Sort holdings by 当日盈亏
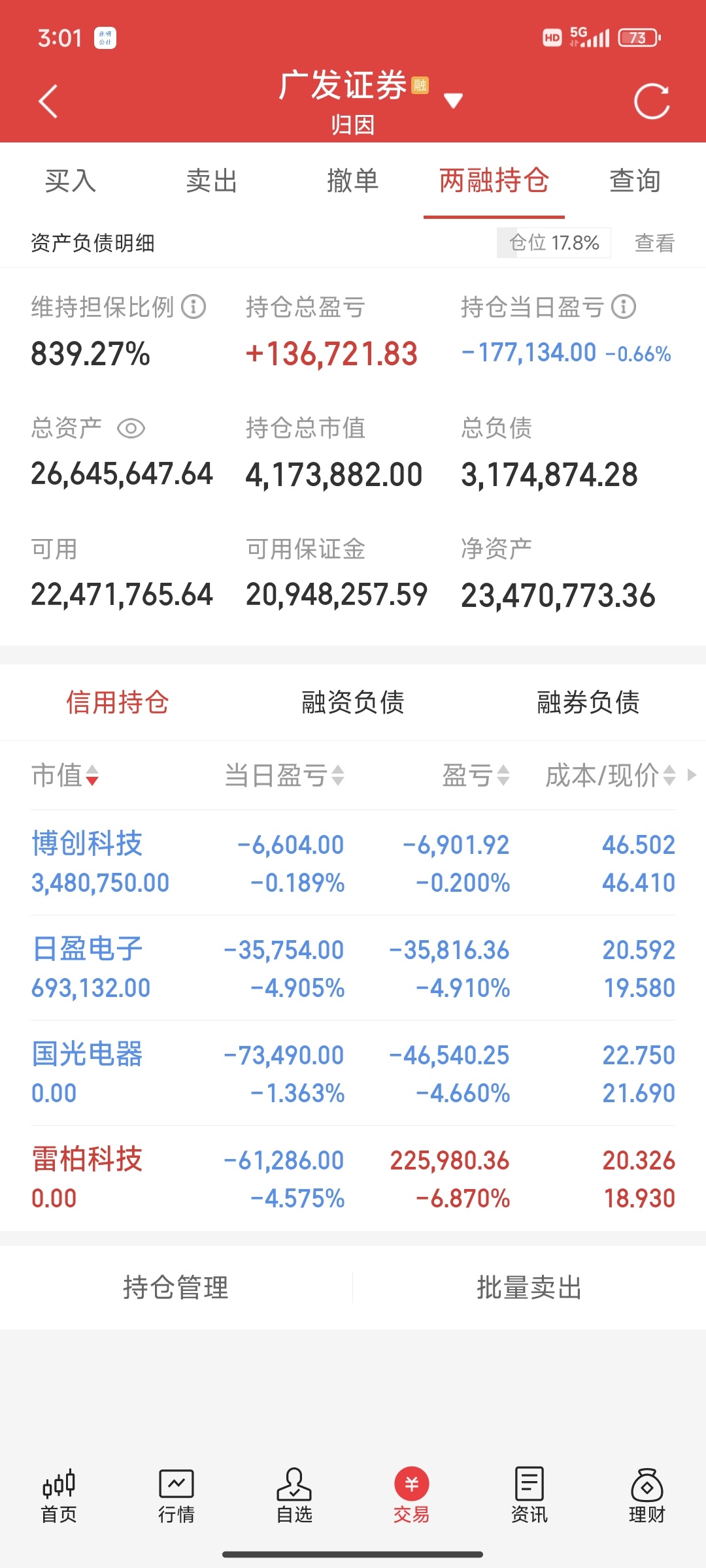The width and height of the screenshot is (706, 1568). (284, 776)
